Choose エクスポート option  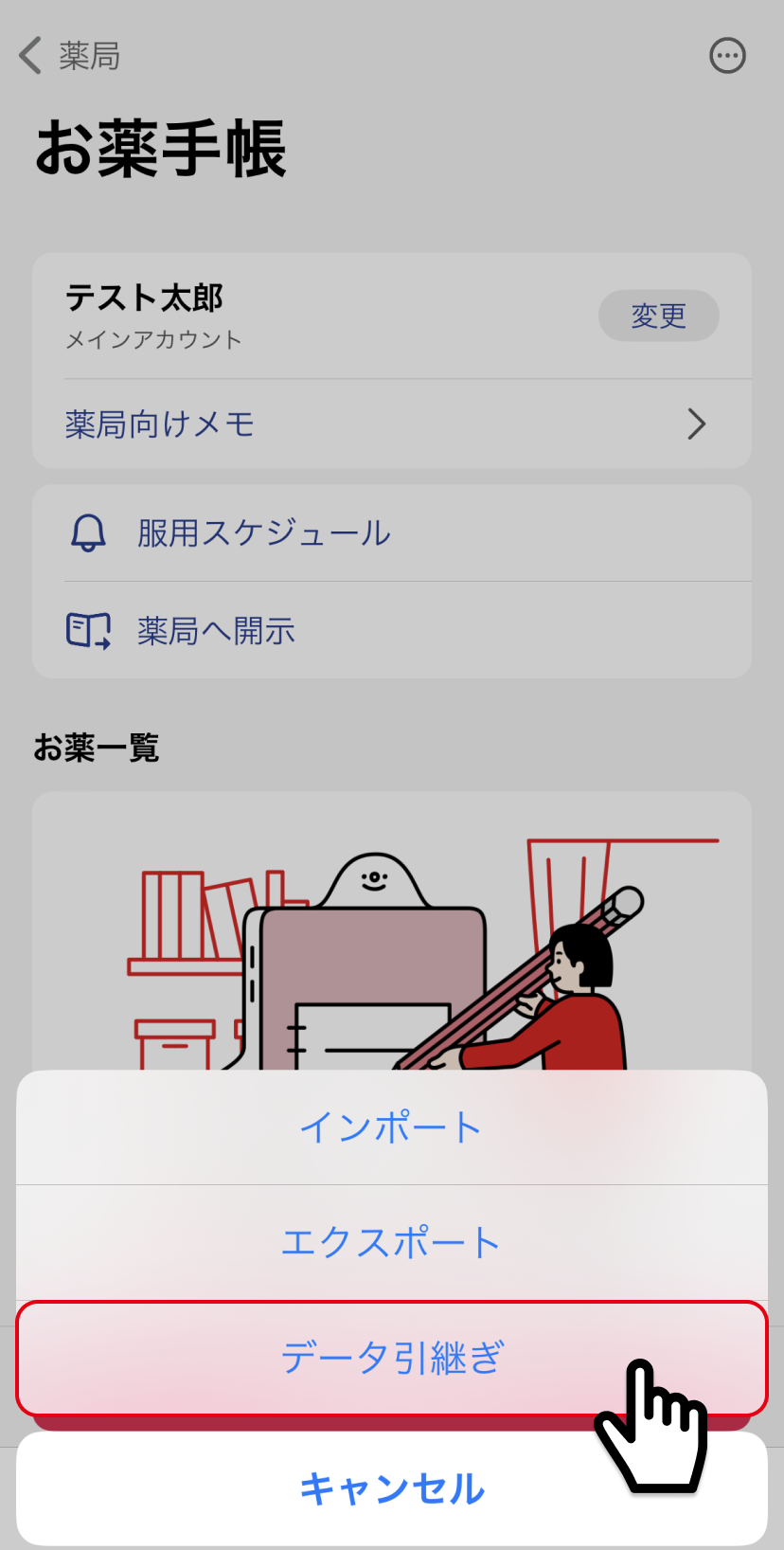392,1242
